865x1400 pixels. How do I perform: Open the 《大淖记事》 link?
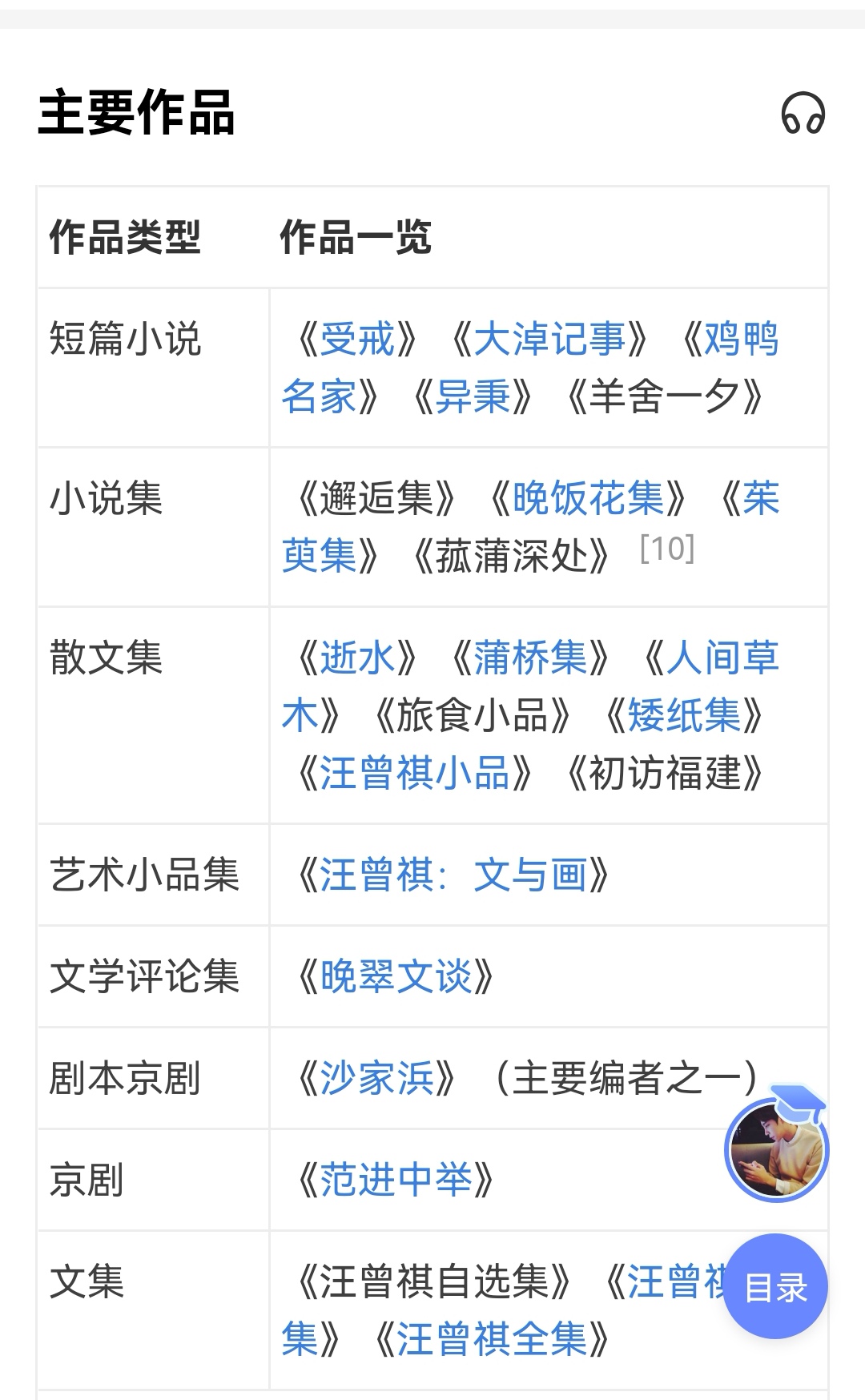point(549,339)
